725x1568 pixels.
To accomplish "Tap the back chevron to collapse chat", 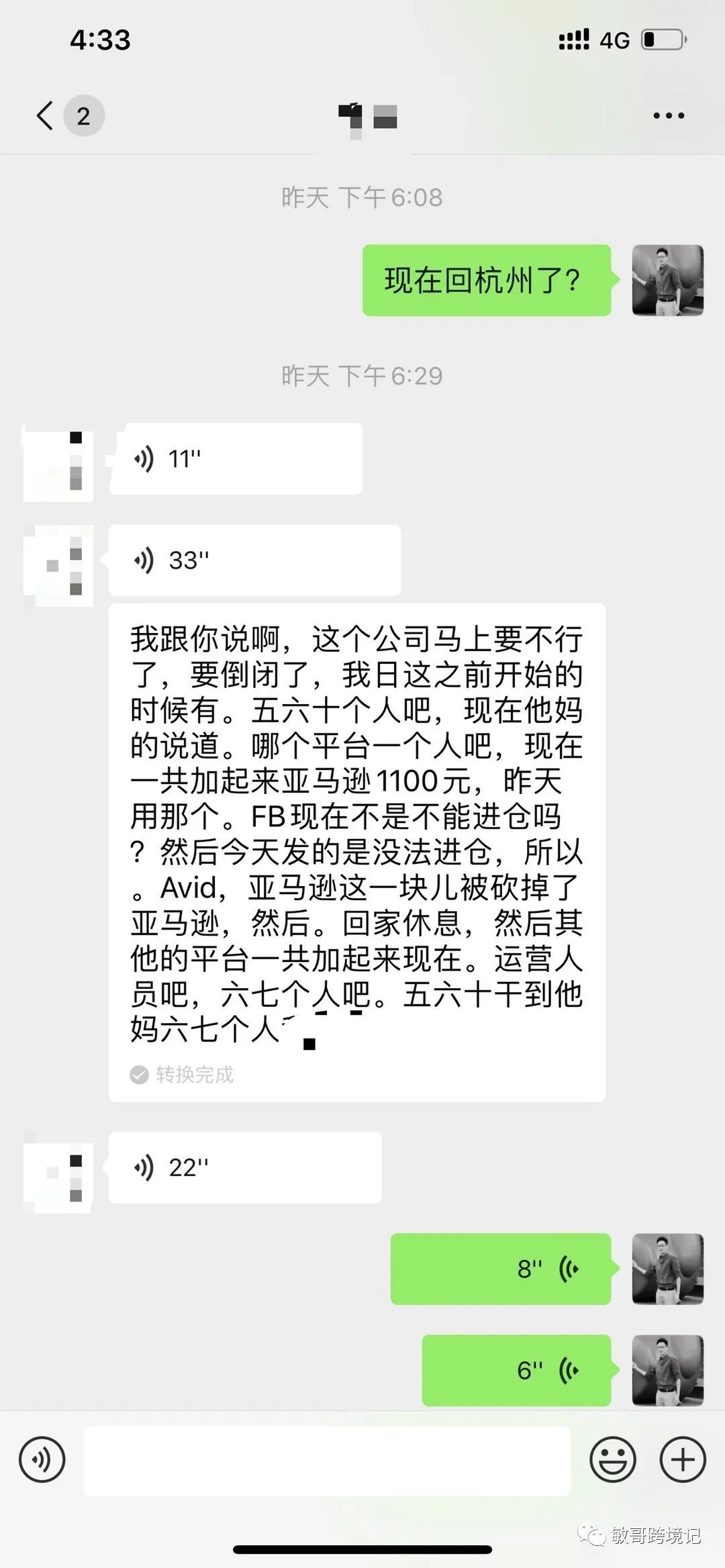I will (44, 115).
